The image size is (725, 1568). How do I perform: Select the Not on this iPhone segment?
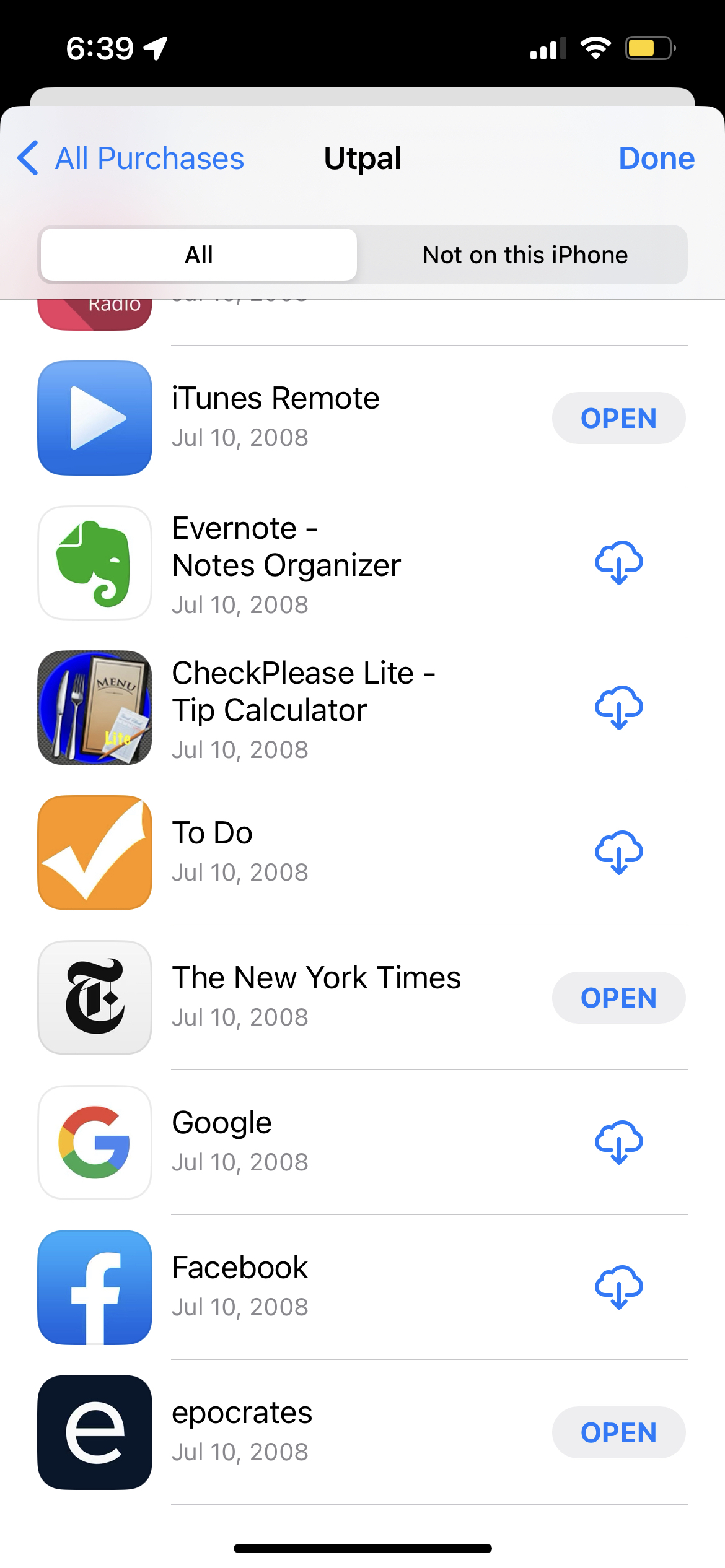pyautogui.click(x=524, y=255)
